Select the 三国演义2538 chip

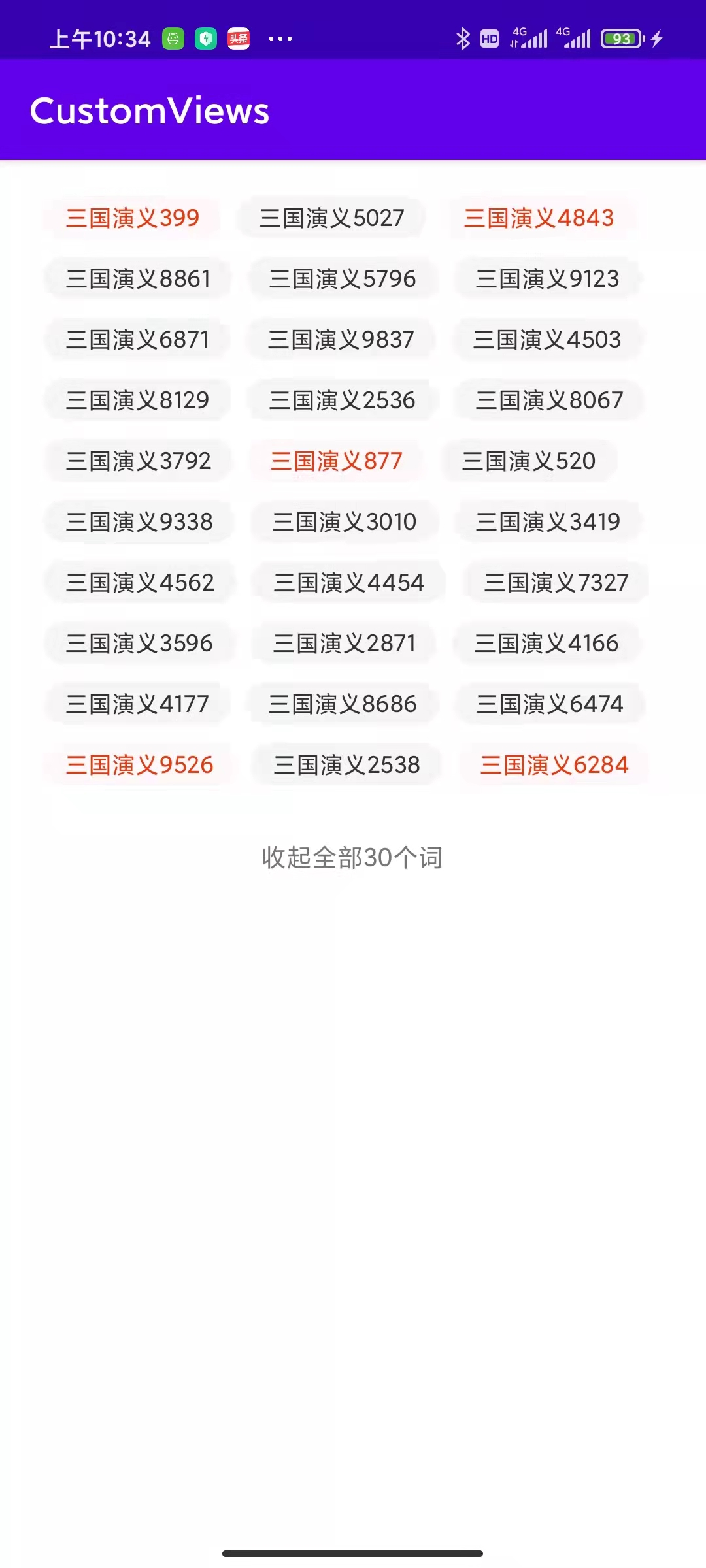pos(346,765)
